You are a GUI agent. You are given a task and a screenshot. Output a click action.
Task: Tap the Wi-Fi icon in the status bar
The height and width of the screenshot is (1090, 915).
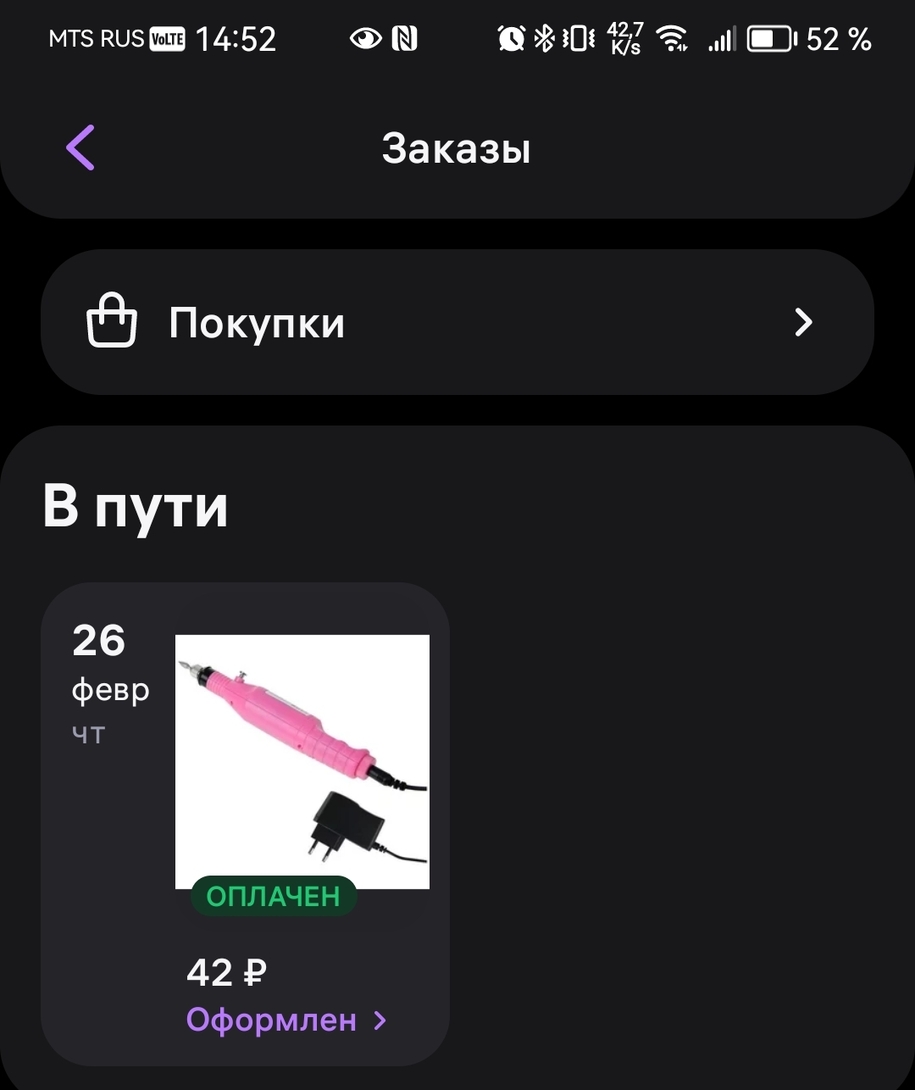click(x=671, y=38)
